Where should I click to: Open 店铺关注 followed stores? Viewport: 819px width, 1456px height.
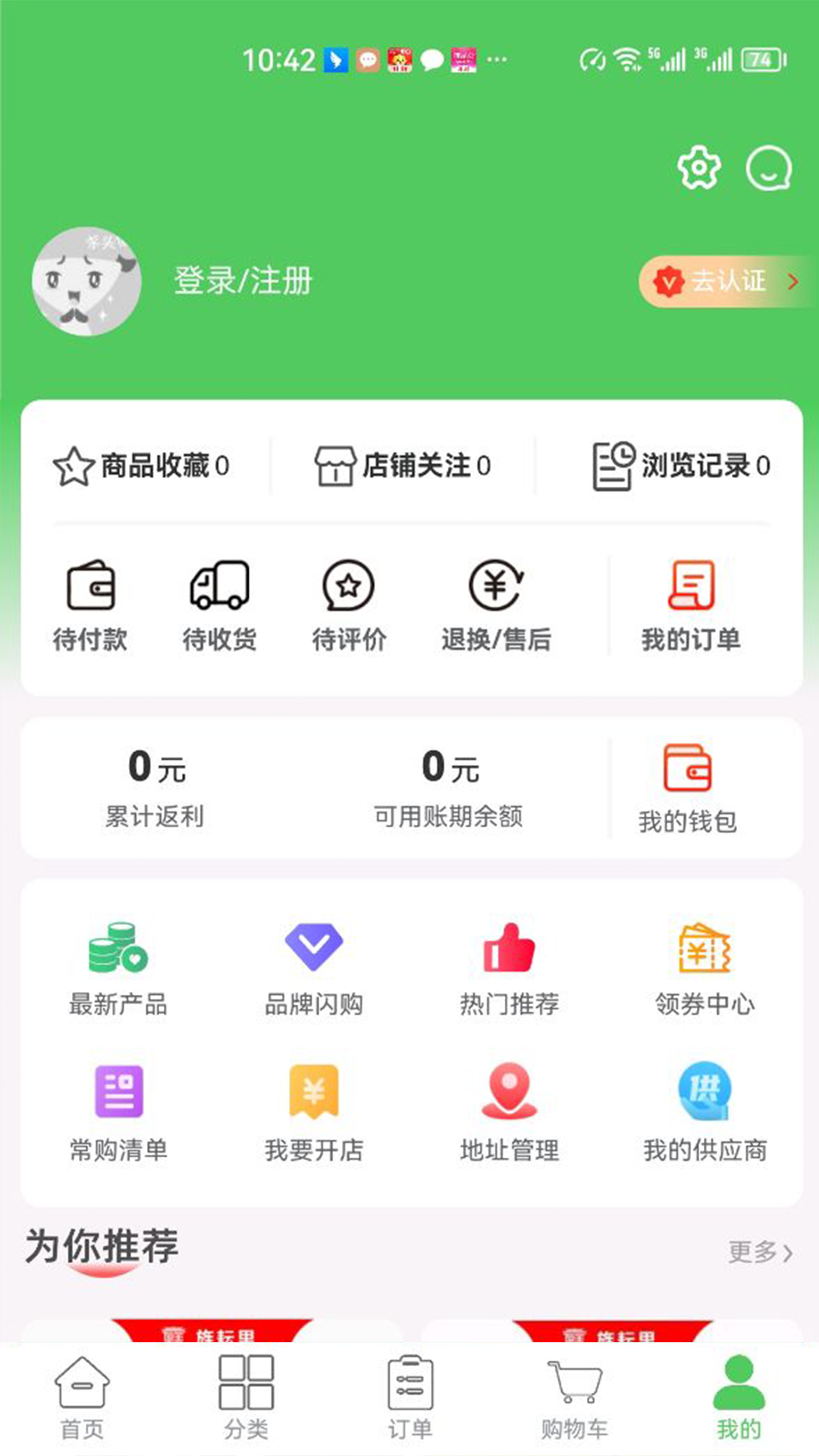pyautogui.click(x=403, y=466)
